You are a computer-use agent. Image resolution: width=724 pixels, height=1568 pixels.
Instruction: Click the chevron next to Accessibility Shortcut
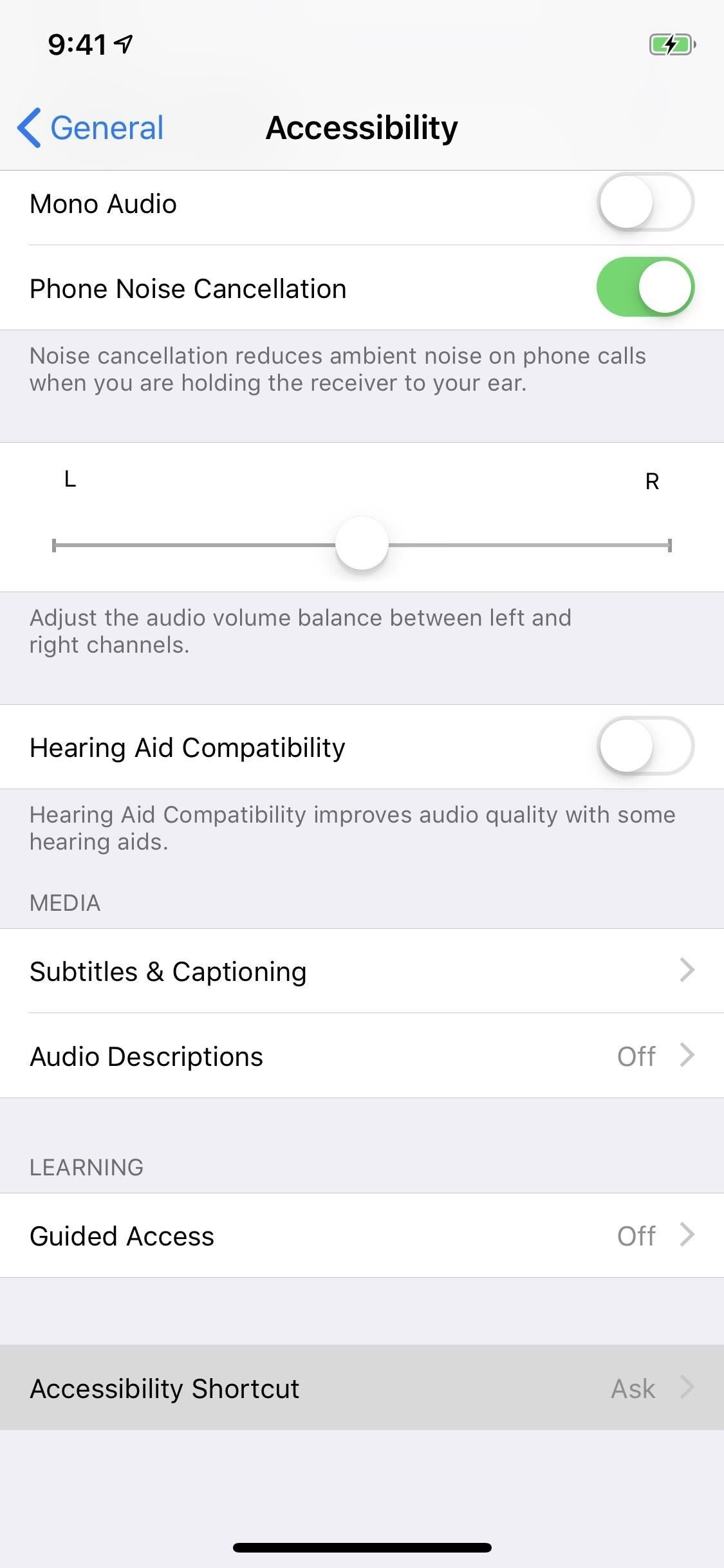click(x=688, y=1388)
